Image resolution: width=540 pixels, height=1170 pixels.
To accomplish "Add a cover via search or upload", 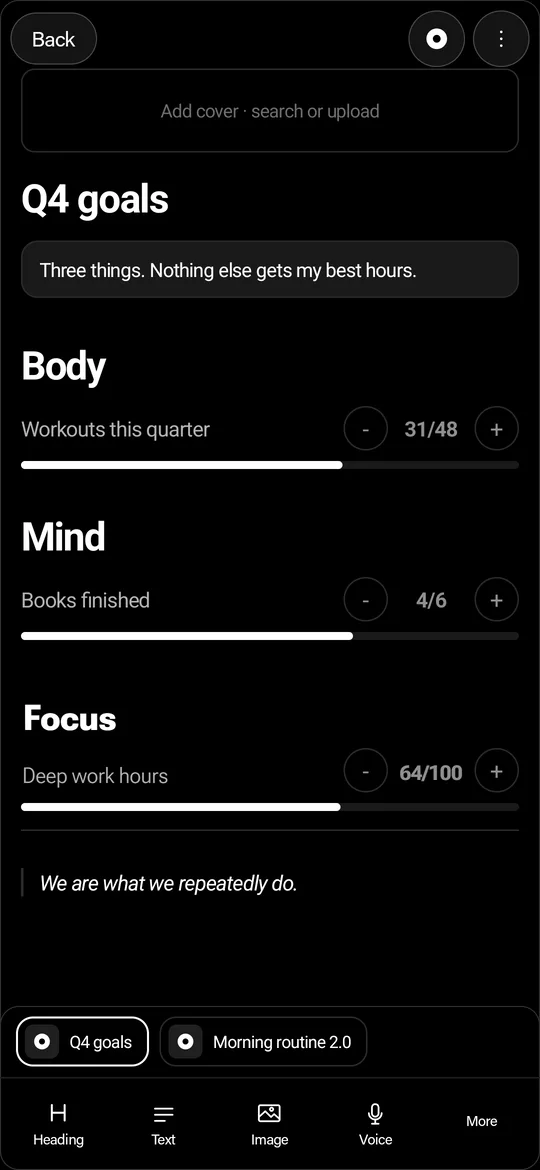I will (x=270, y=111).
